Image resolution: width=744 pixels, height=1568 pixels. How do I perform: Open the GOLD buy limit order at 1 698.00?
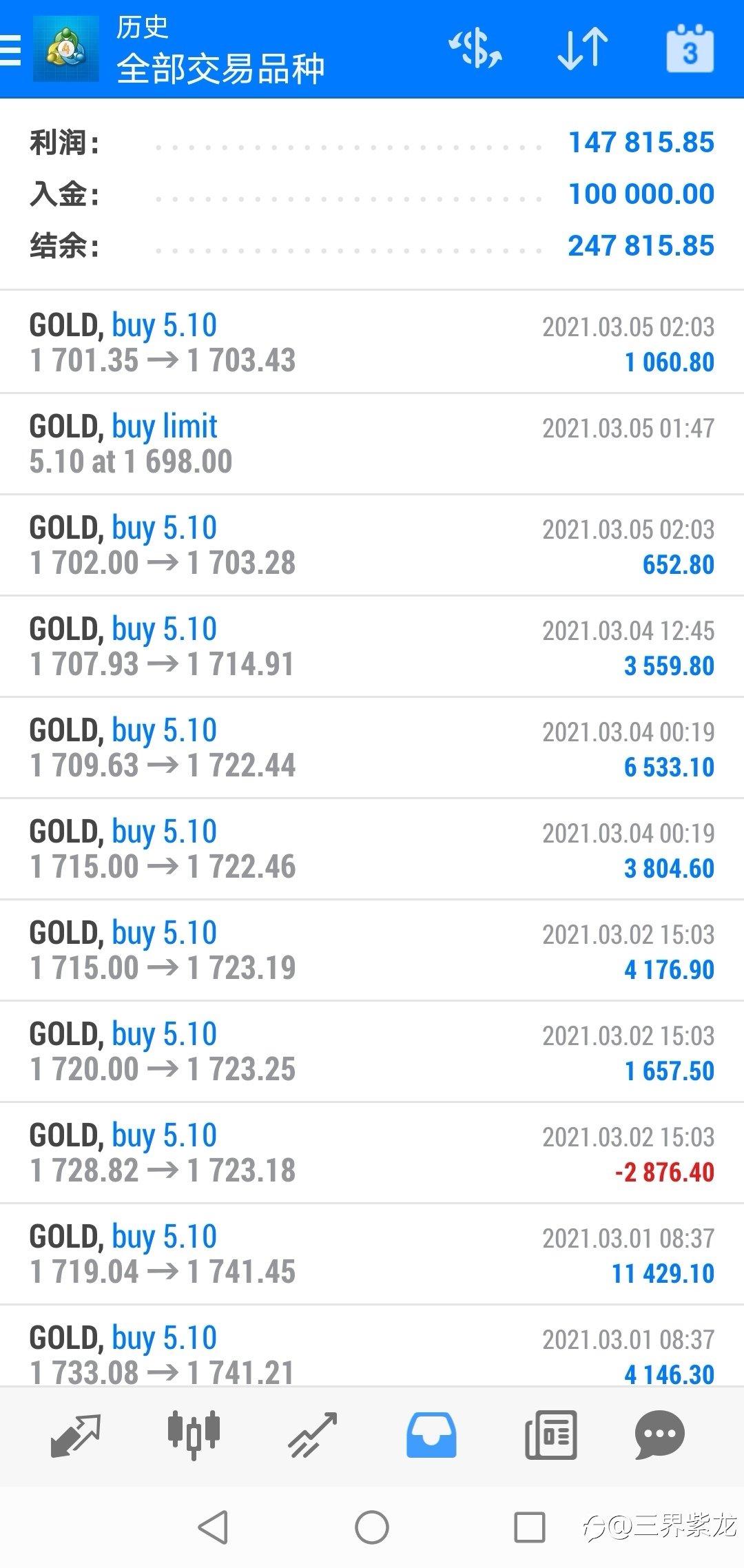tap(372, 444)
